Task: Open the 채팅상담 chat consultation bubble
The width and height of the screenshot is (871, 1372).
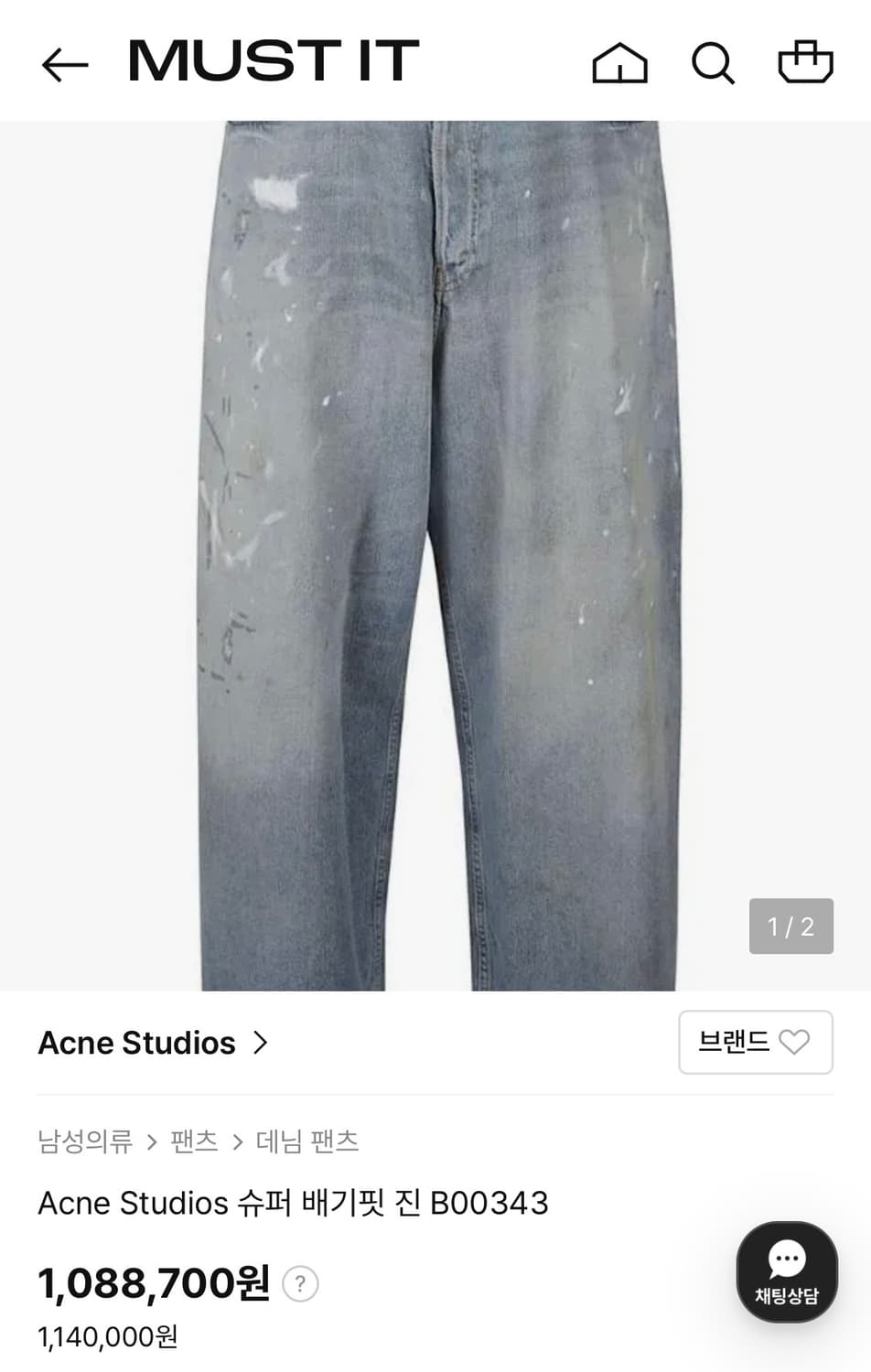Action: click(788, 1271)
